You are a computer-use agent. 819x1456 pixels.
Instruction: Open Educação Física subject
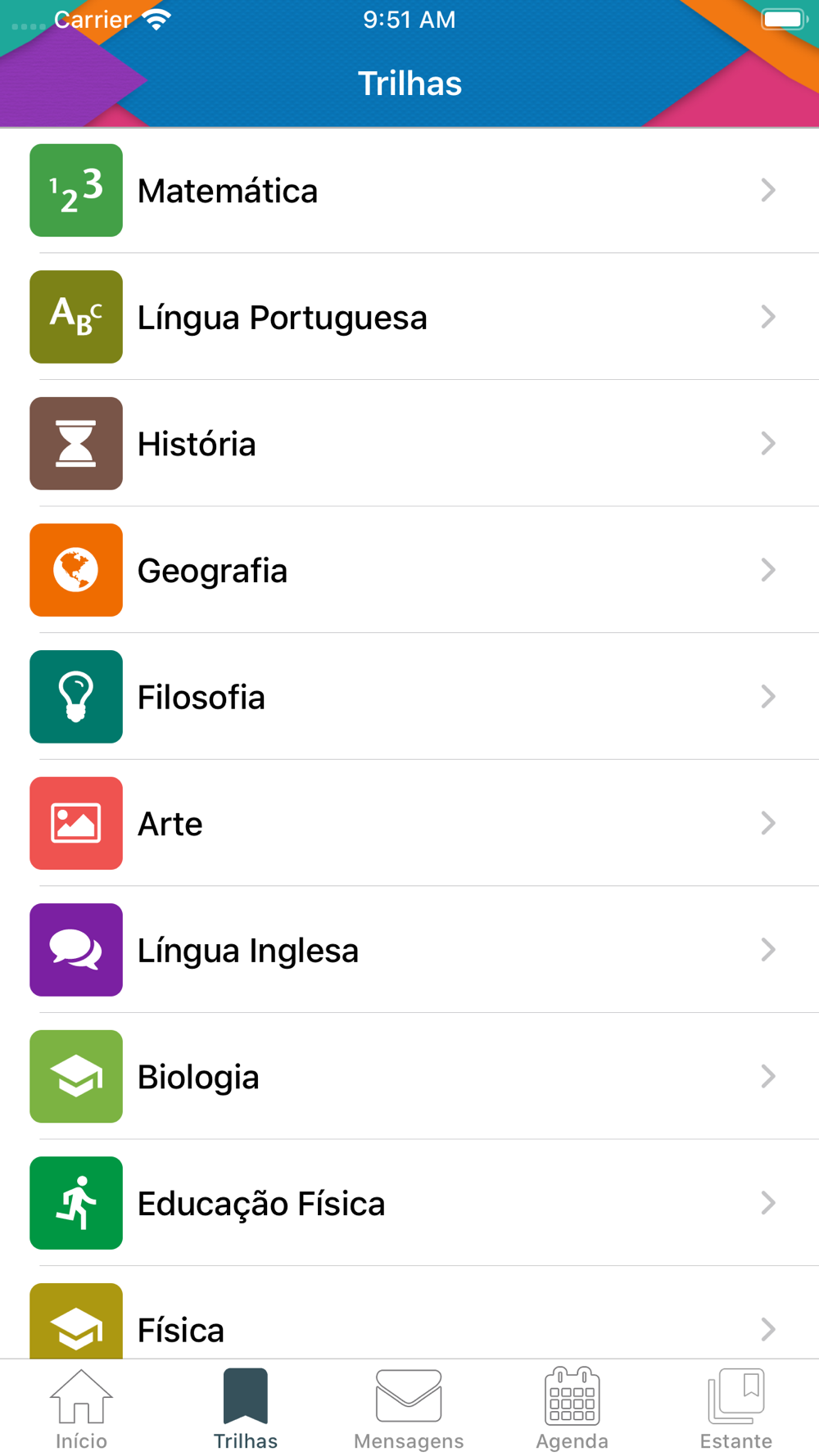point(409,1203)
